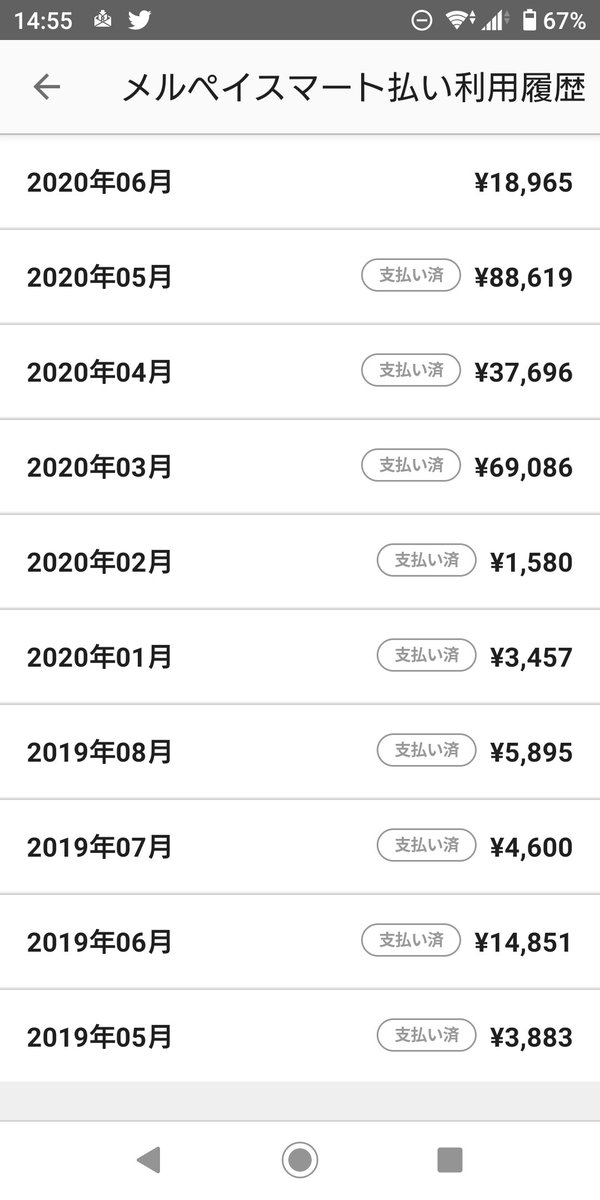The image size is (600, 1200).
Task: Open the 2019年08月 entry
Action: click(x=300, y=752)
